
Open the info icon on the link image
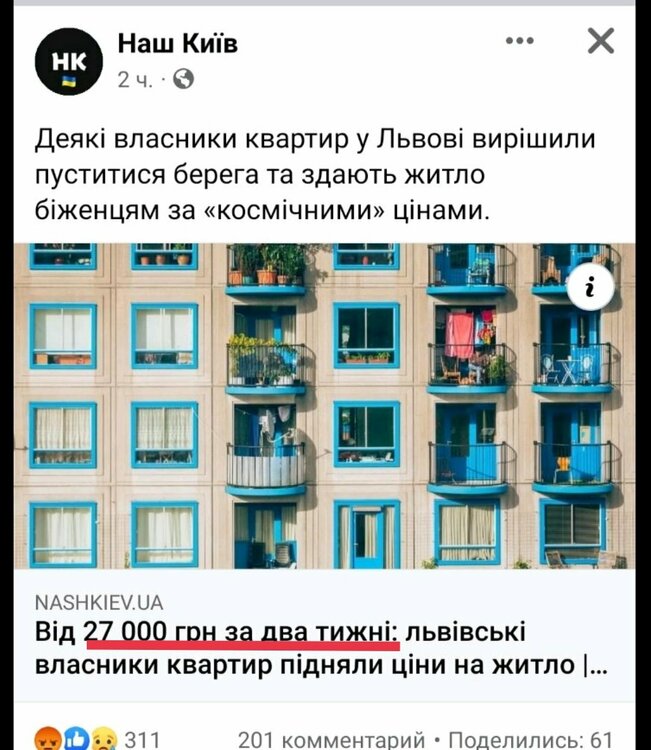point(589,288)
